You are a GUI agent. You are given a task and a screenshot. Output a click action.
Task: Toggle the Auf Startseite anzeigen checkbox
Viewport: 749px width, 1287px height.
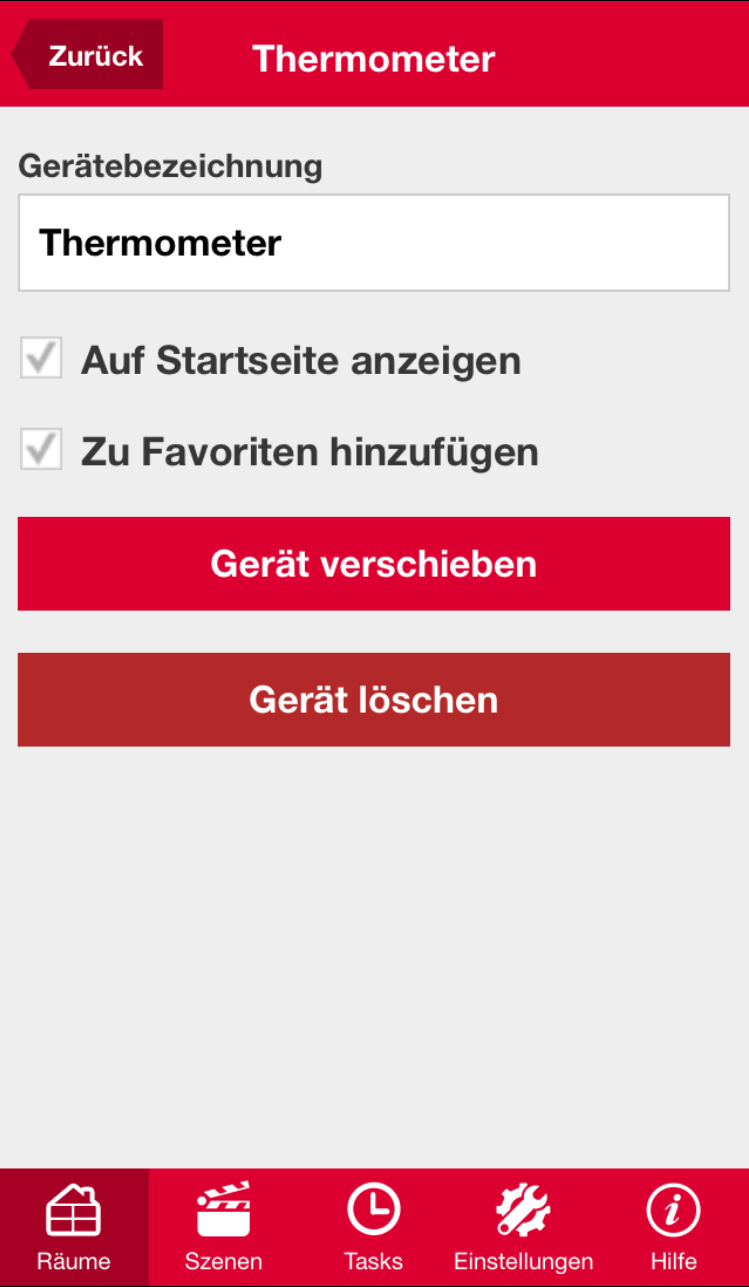(41, 358)
